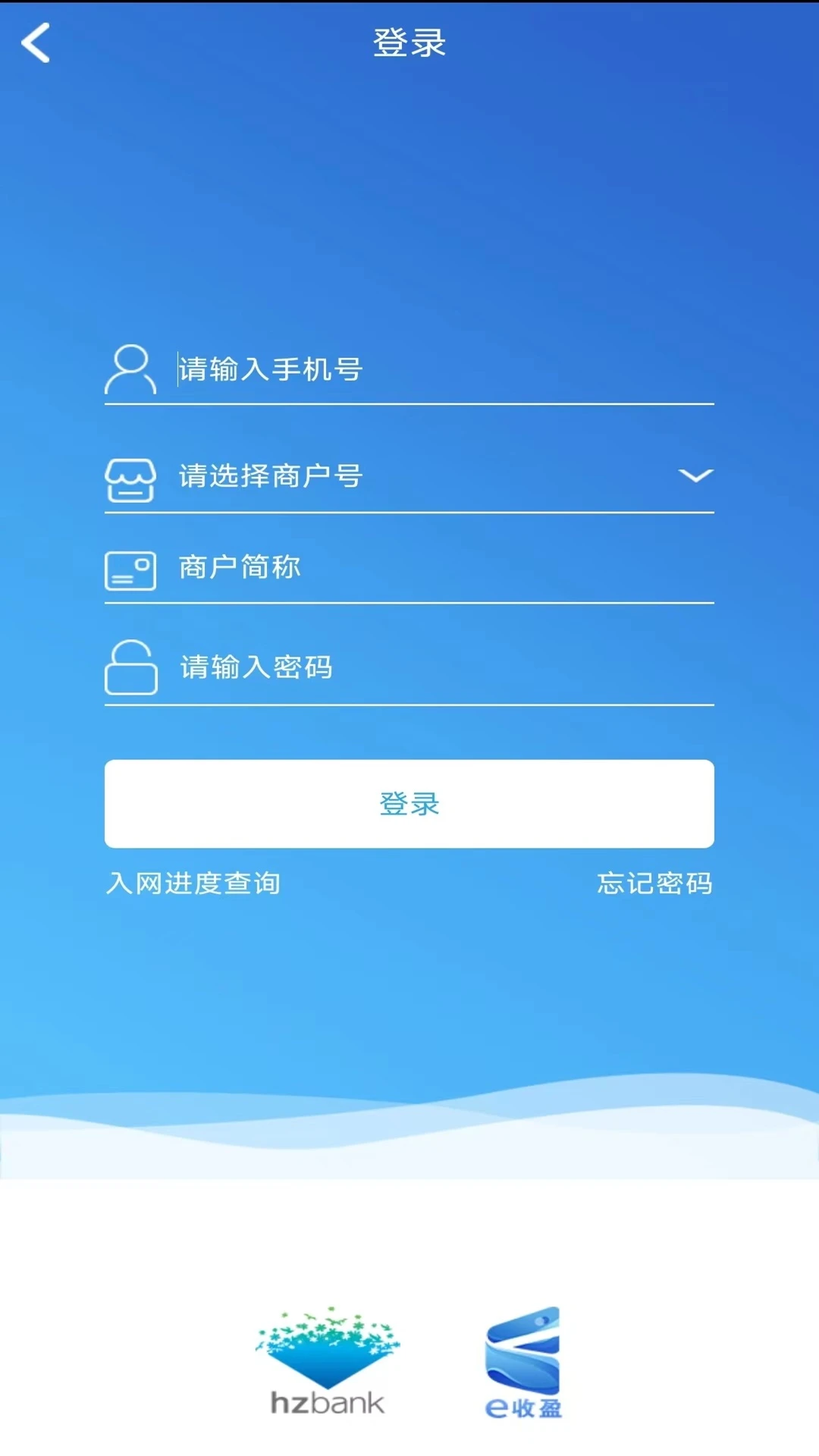Click the person icon beside the phone field

point(130,369)
